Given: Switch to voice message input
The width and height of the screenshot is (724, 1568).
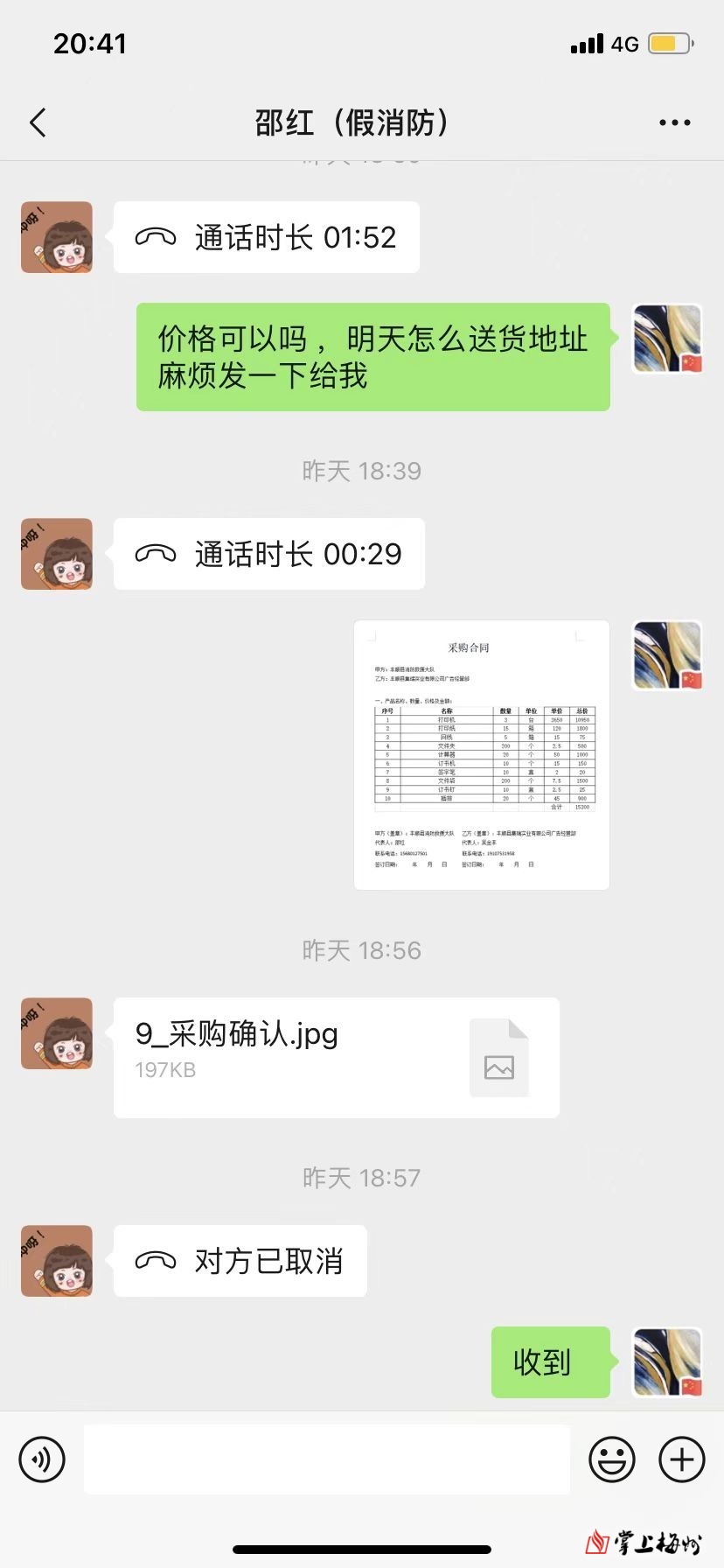Looking at the screenshot, I should click(42, 1459).
